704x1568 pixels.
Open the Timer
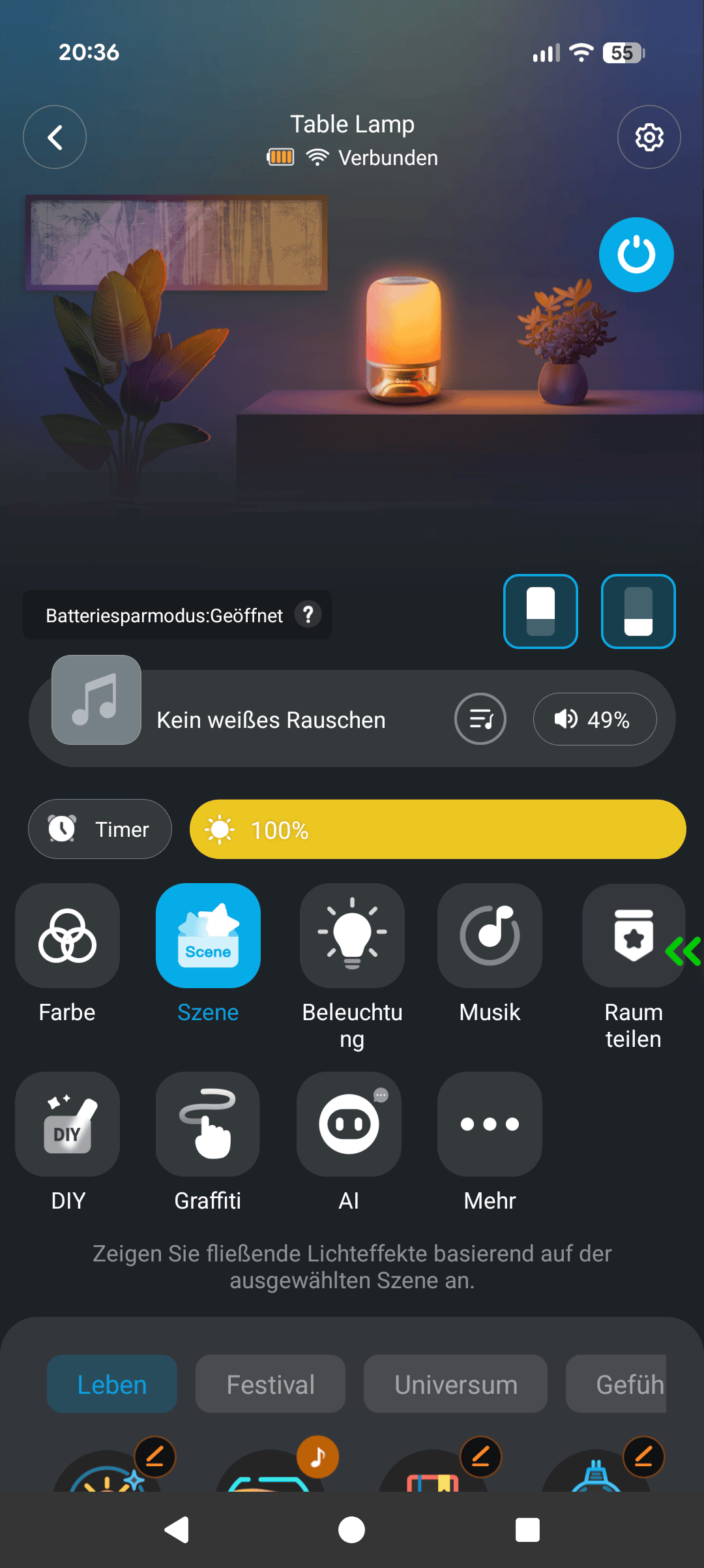coord(100,829)
